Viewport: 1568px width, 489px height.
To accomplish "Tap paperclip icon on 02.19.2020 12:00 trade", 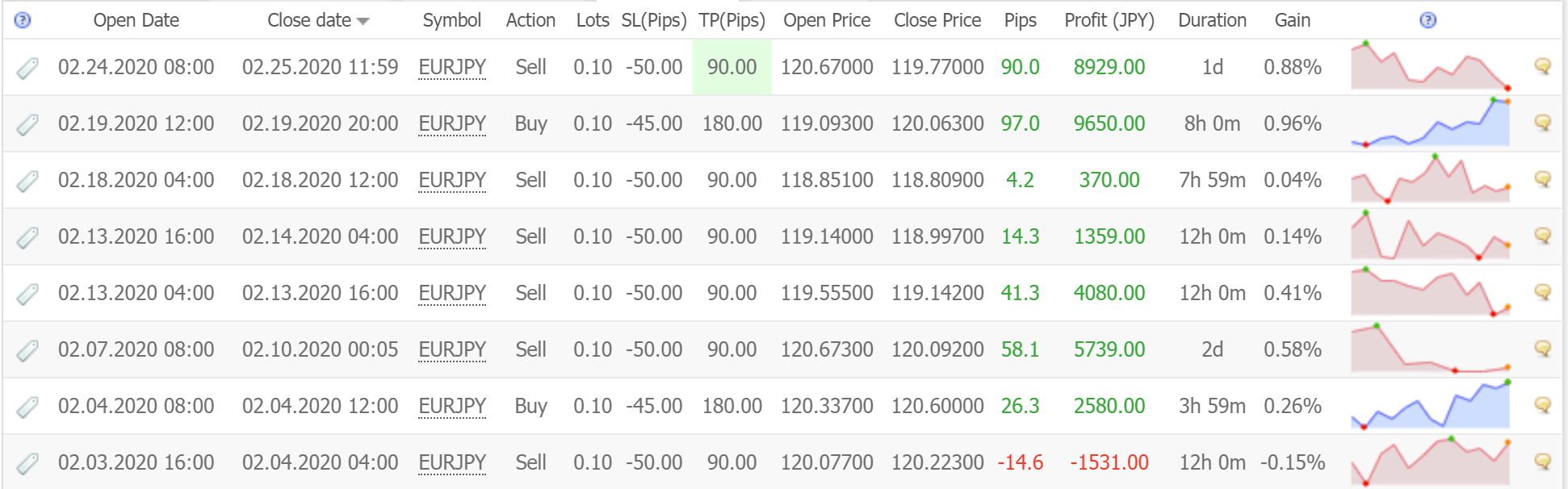I will pos(27,124).
